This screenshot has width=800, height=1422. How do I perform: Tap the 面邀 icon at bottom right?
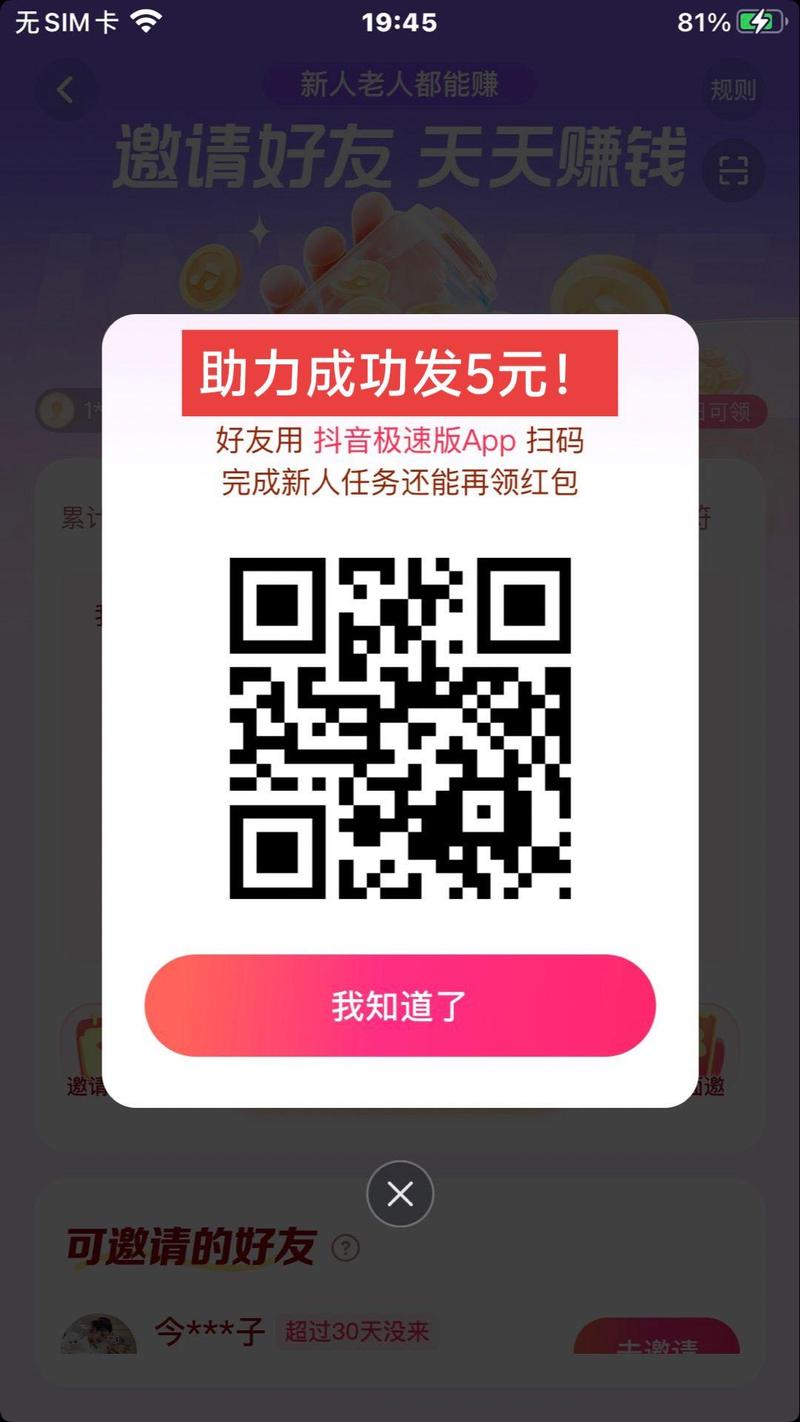click(x=713, y=1040)
